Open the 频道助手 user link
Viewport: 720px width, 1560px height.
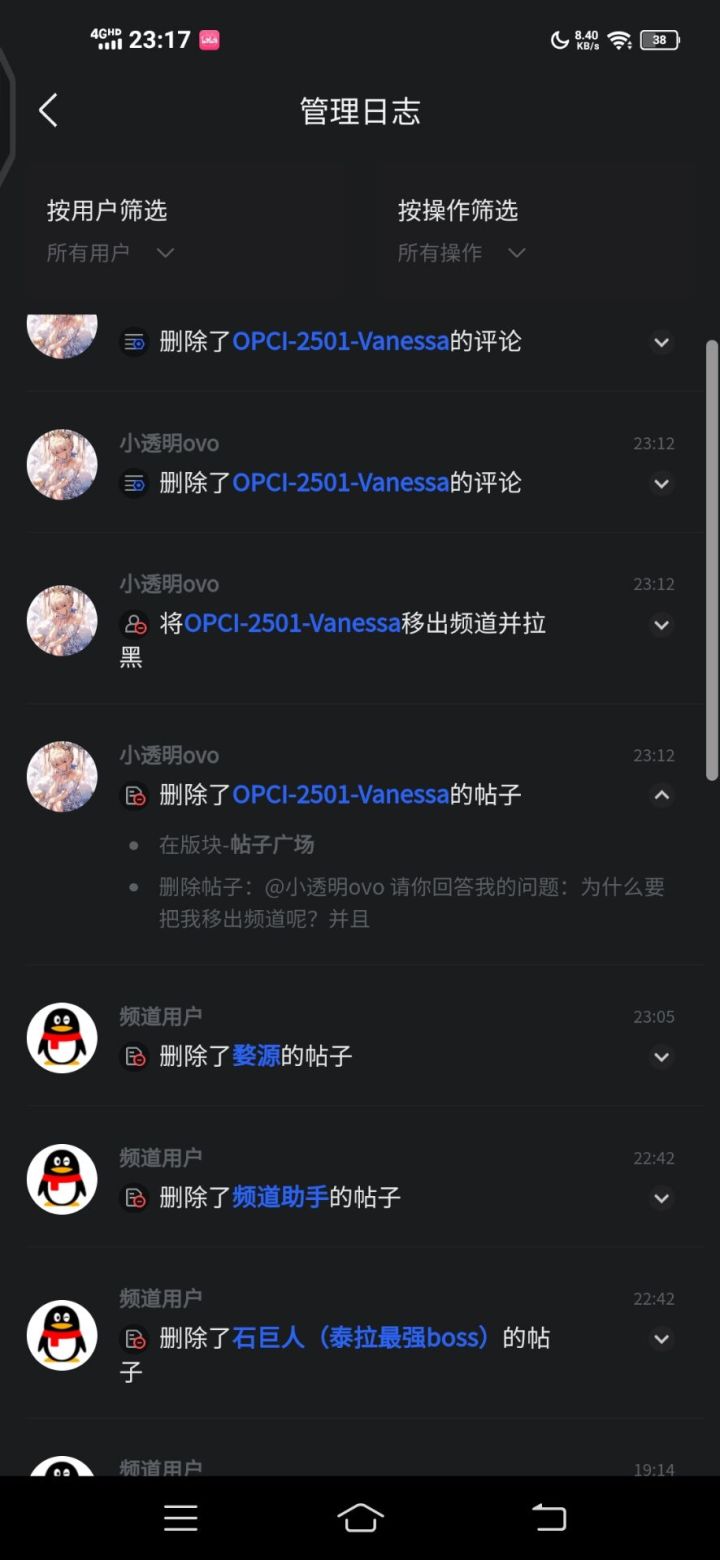coord(280,1197)
